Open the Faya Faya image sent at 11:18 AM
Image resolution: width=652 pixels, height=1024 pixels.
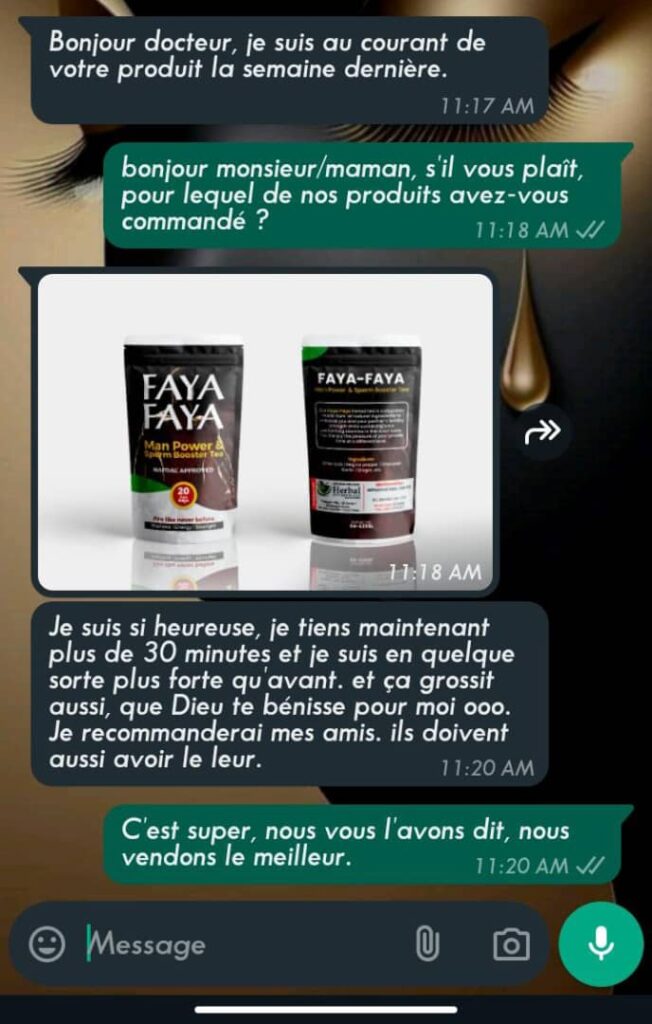[x=265, y=432]
